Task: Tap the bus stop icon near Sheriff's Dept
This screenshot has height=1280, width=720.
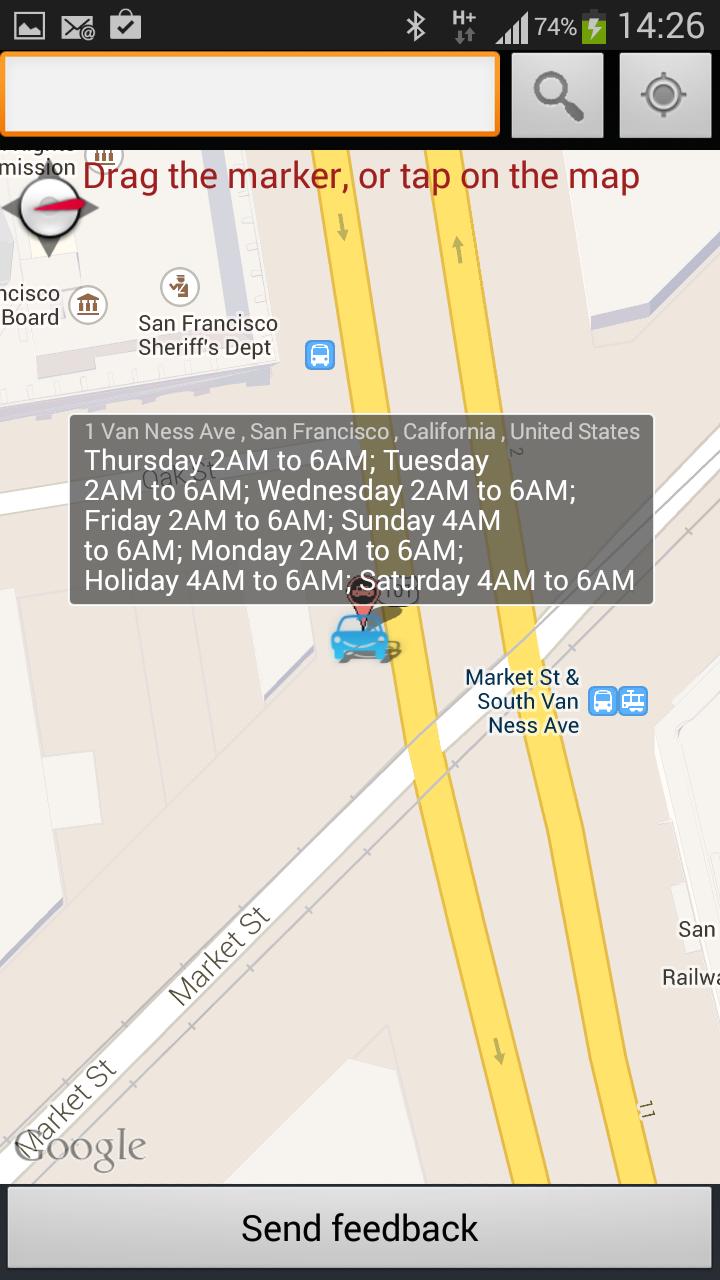Action: tap(319, 354)
